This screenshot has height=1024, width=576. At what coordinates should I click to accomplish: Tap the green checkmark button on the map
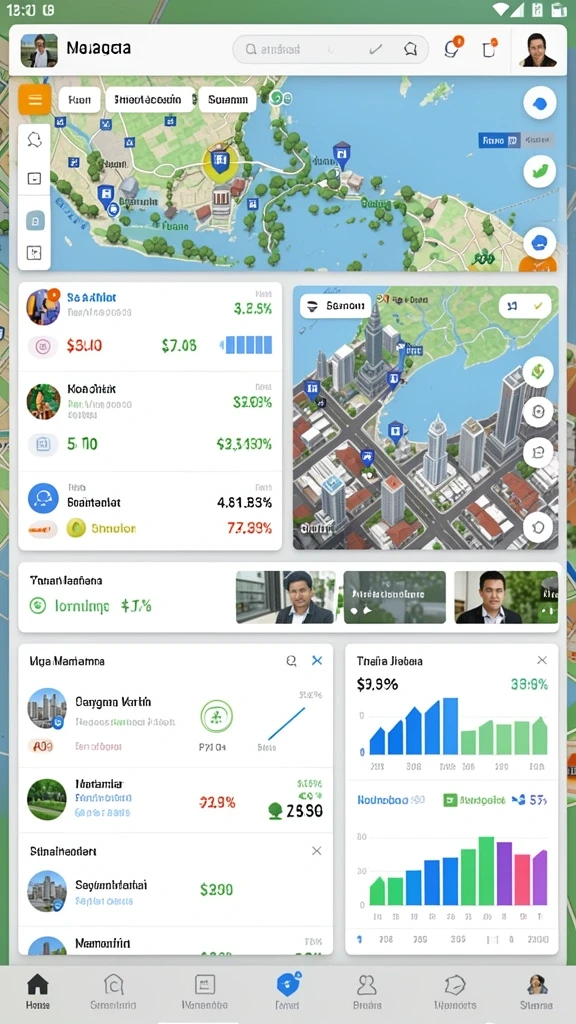point(539,171)
